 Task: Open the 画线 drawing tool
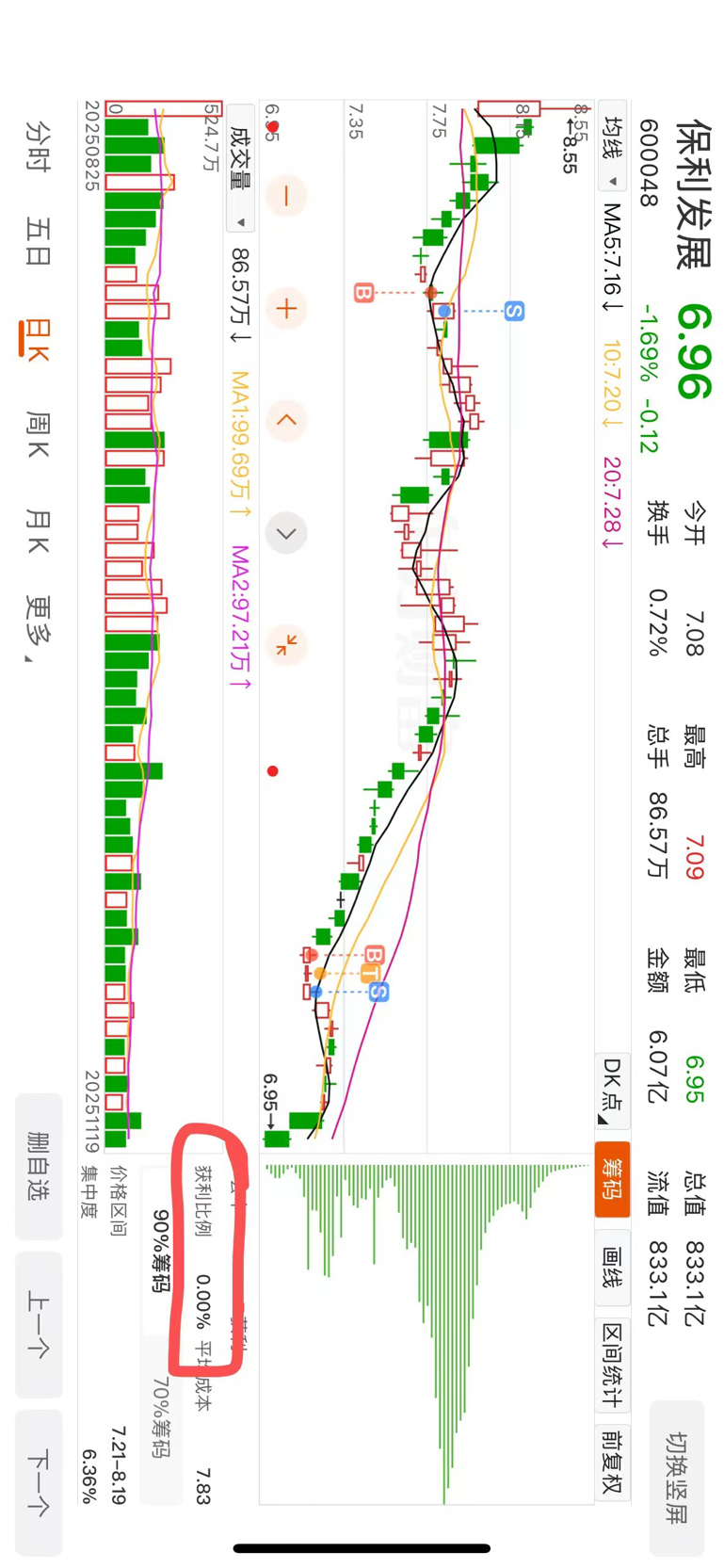[x=612, y=1268]
